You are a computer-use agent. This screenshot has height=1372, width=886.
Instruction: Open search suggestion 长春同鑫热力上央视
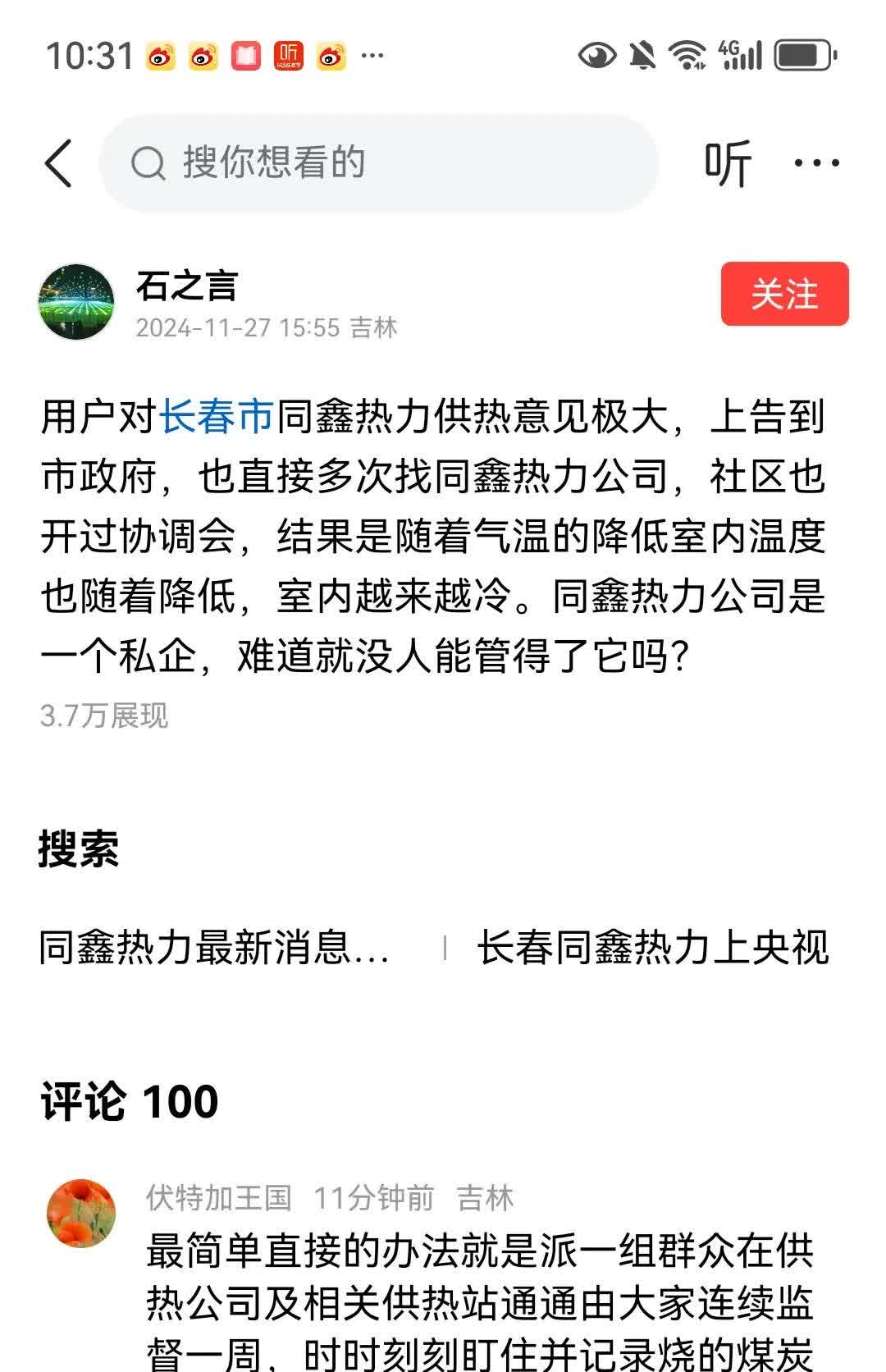[654, 947]
